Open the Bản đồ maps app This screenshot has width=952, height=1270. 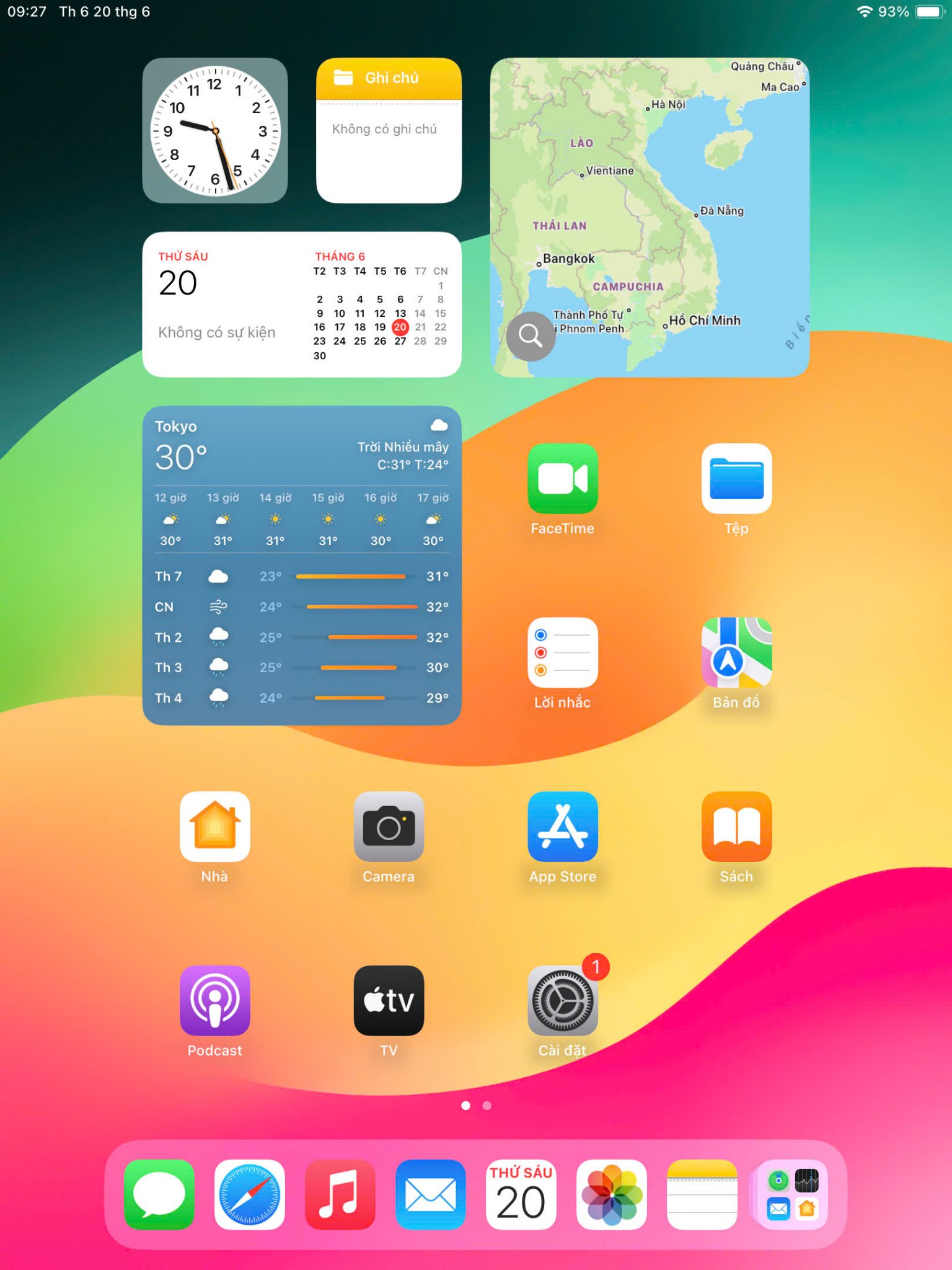736,652
